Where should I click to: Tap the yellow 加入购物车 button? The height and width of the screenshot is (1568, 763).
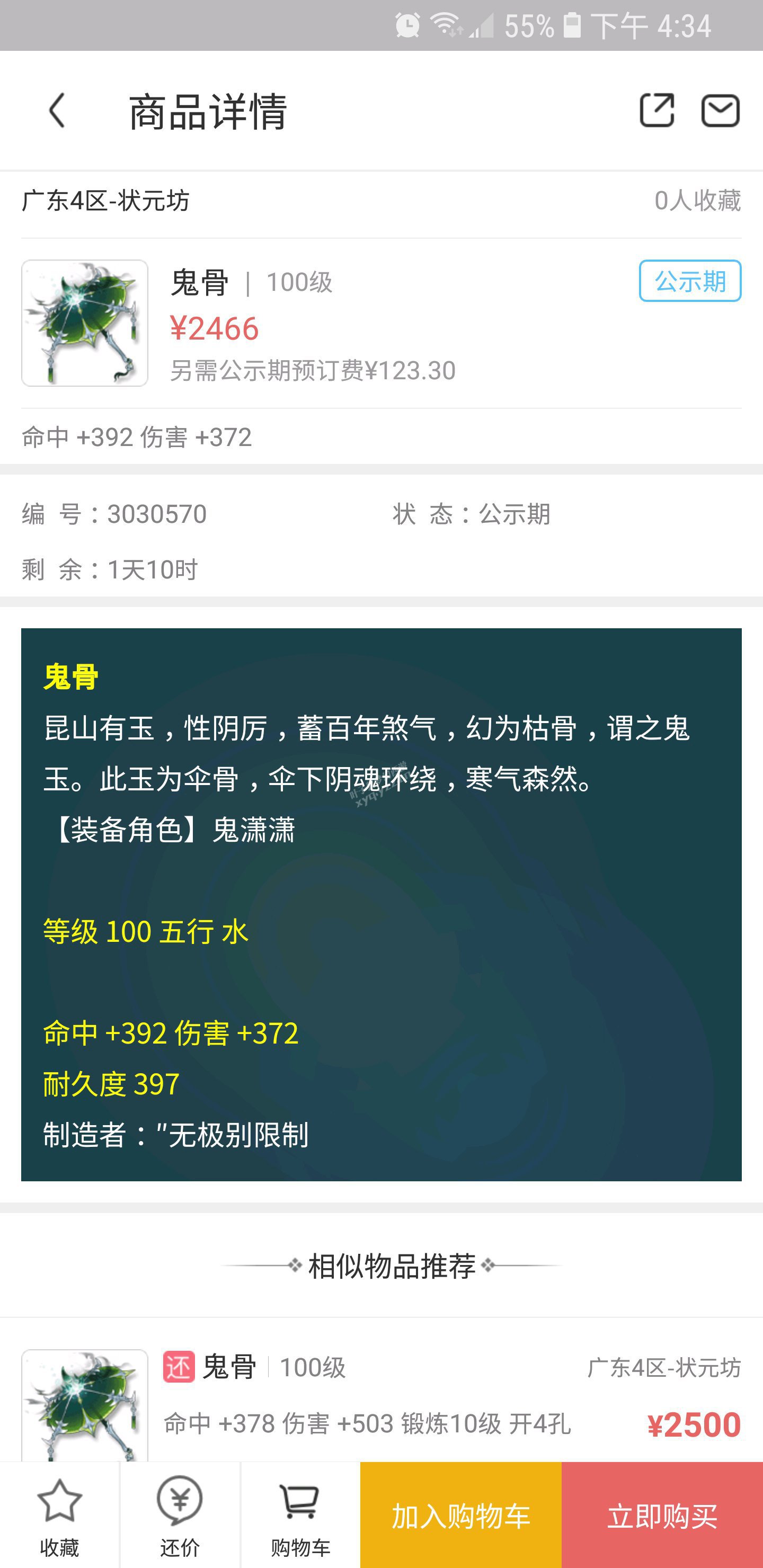tap(461, 1515)
